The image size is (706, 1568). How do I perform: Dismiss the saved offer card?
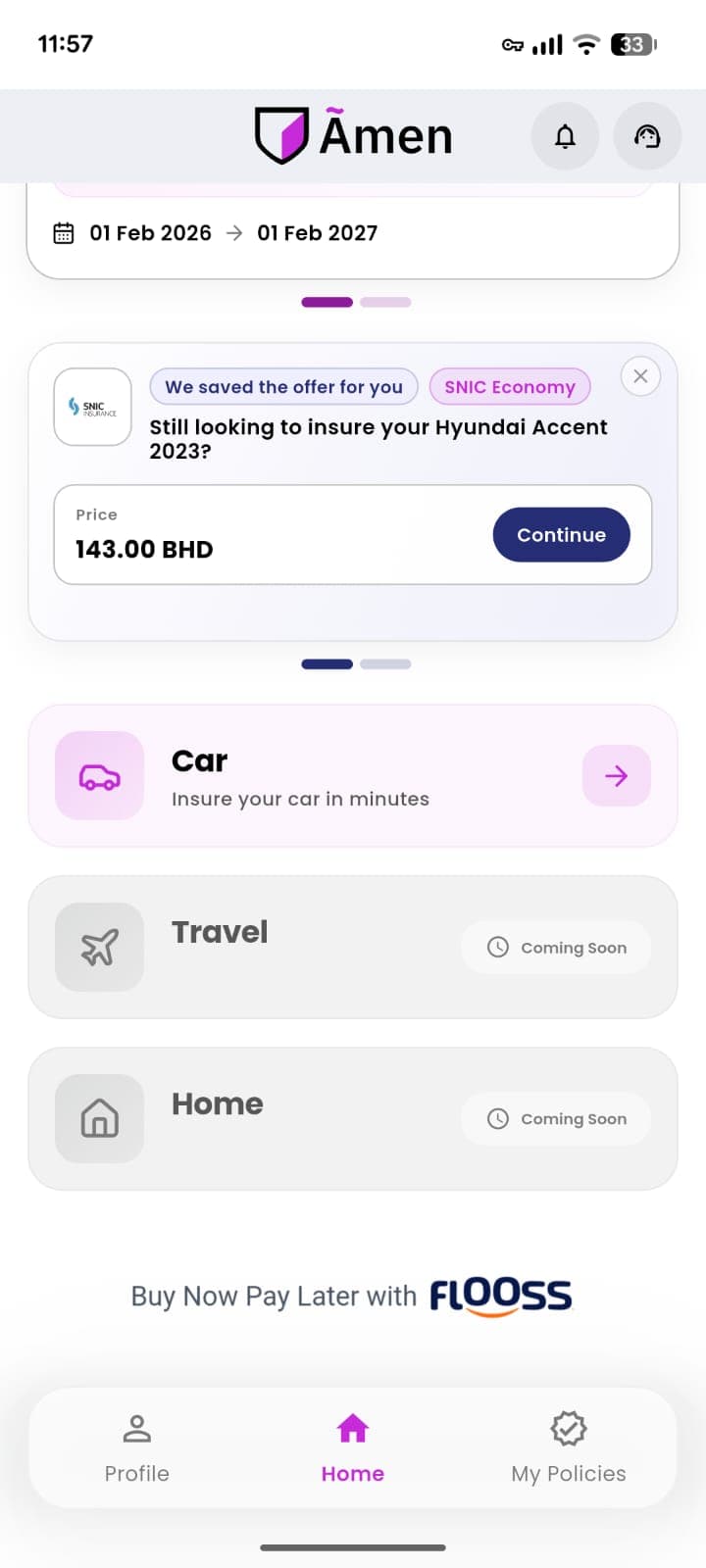(640, 376)
